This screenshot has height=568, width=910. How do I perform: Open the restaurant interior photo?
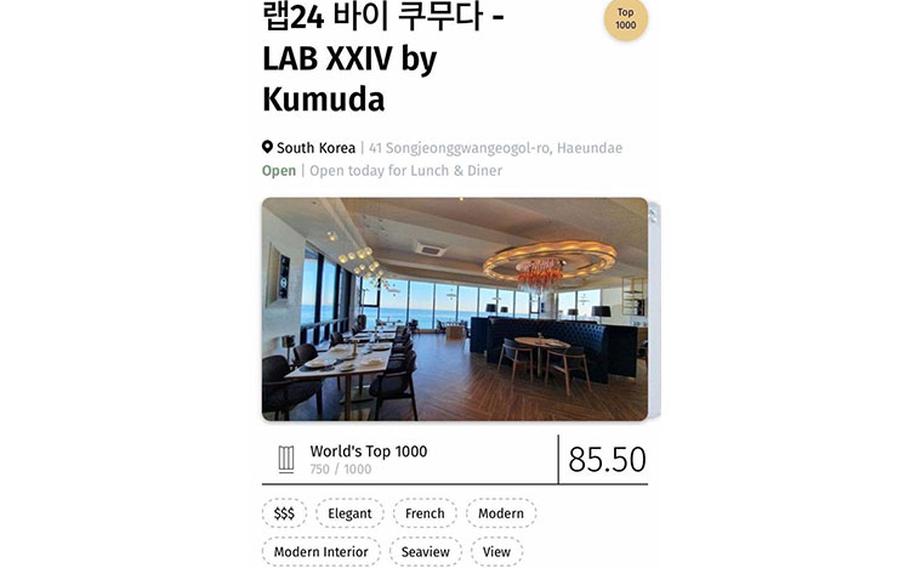[454, 308]
